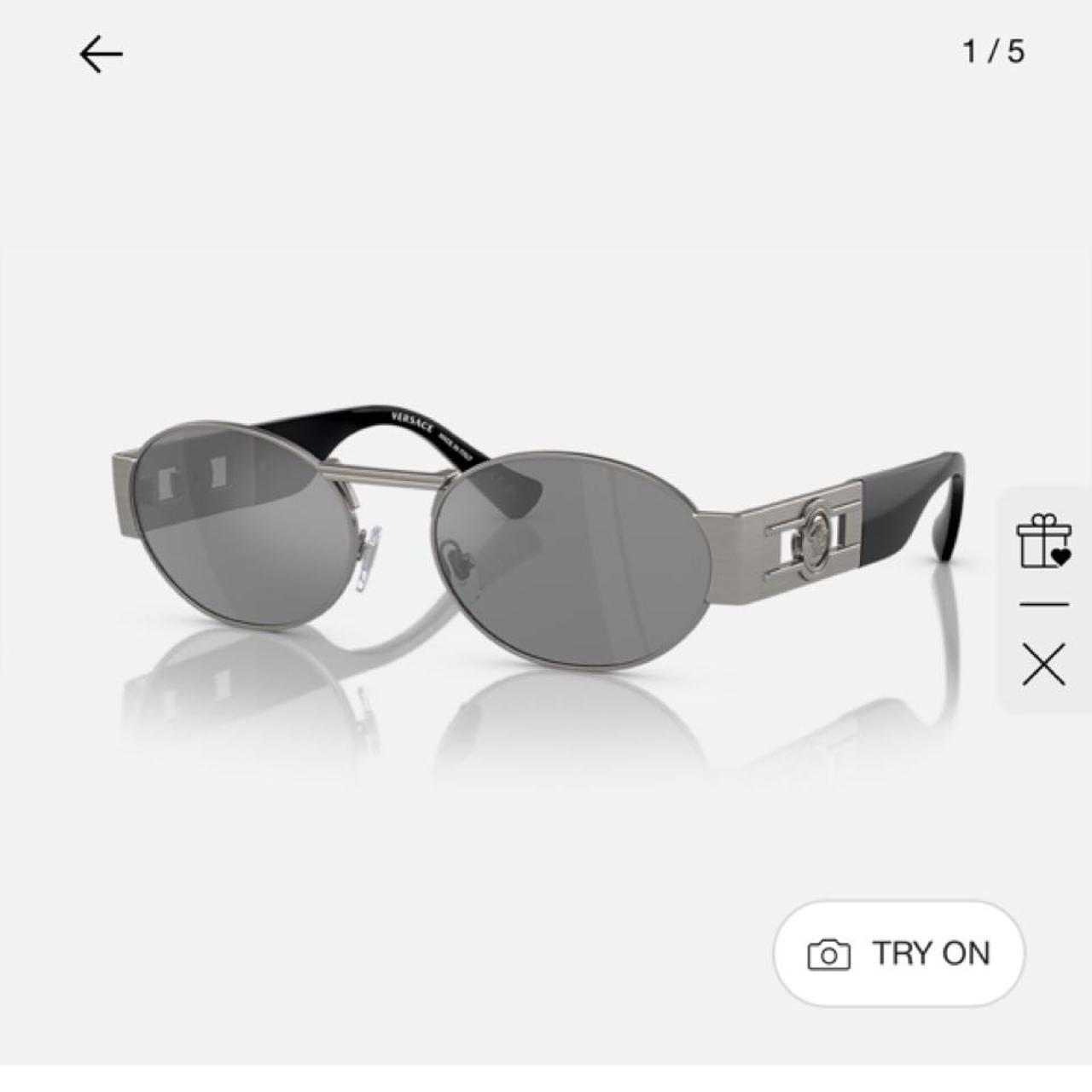Dismiss the side gift panel
Viewport: 1092px width, 1092px height.
click(x=1043, y=665)
